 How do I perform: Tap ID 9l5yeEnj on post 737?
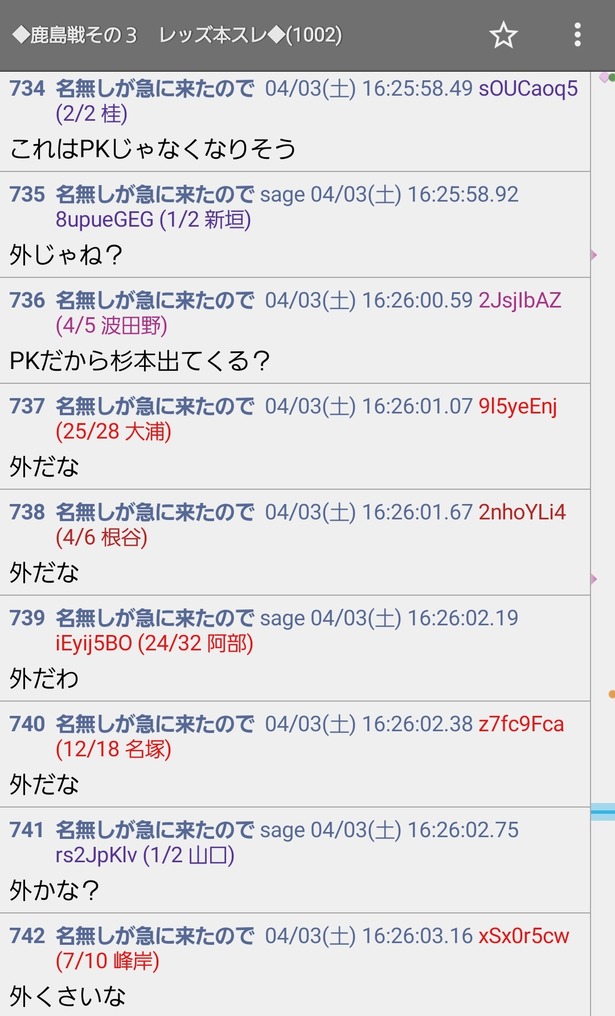tap(518, 406)
